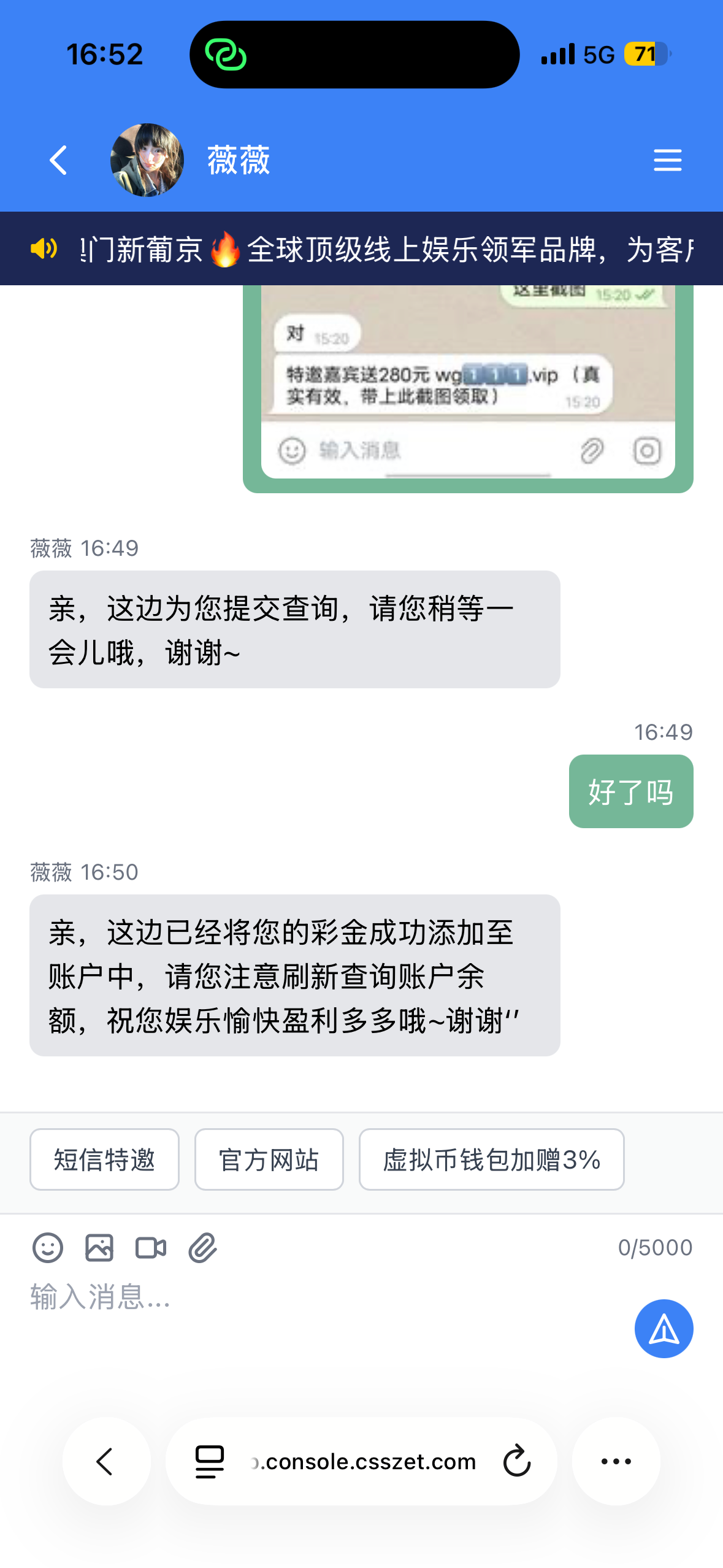This screenshot has height=1568, width=723.
Task: Send the message with the blue button
Action: pos(664,1329)
